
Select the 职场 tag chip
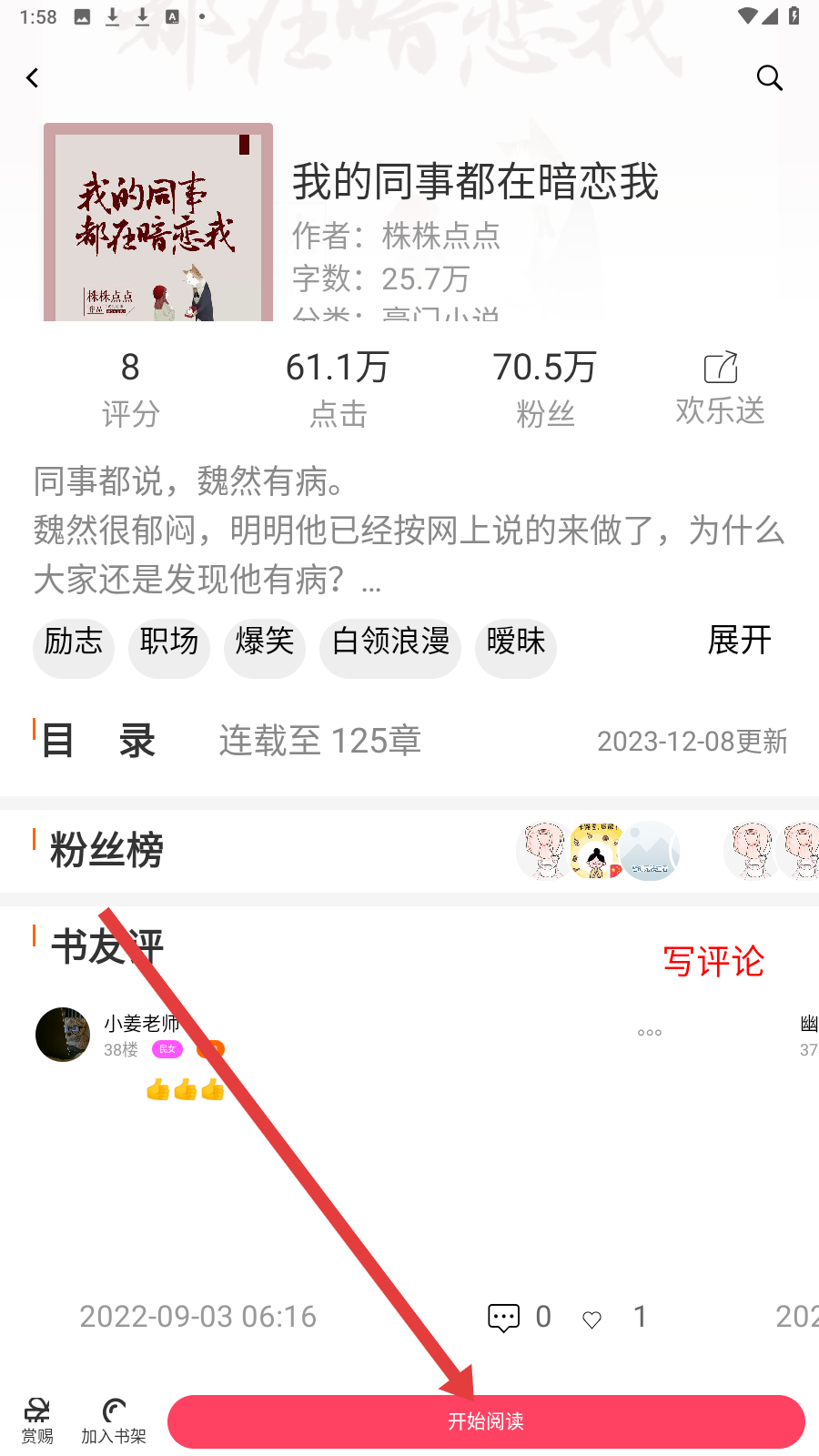[169, 647]
